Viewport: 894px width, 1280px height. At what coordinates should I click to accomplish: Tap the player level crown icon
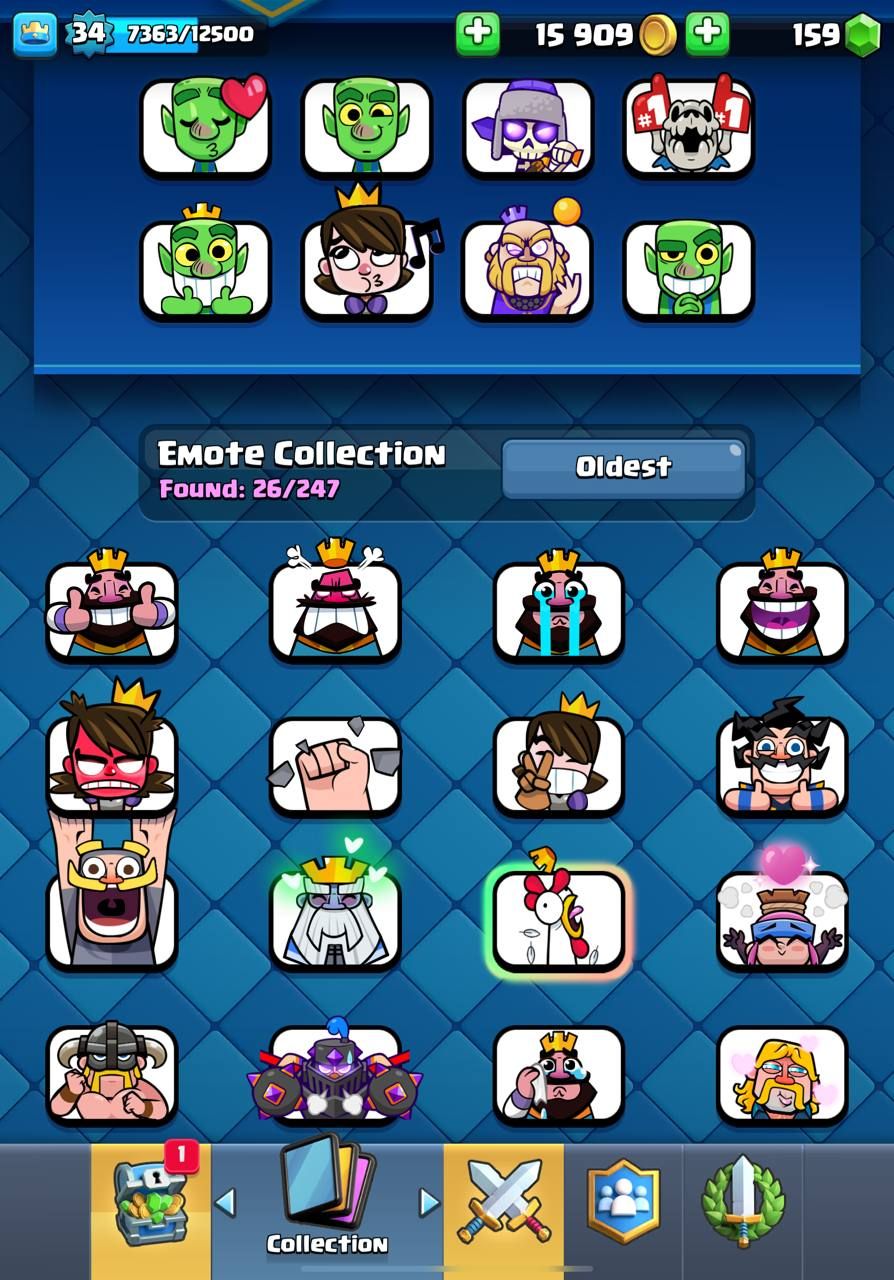pyautogui.click(x=35, y=34)
